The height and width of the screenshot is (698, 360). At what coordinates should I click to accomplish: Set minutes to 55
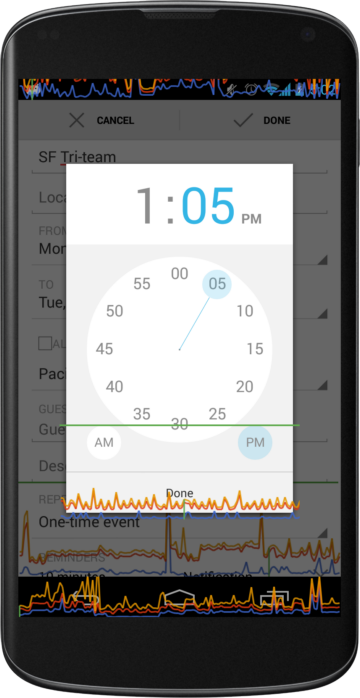click(x=142, y=284)
